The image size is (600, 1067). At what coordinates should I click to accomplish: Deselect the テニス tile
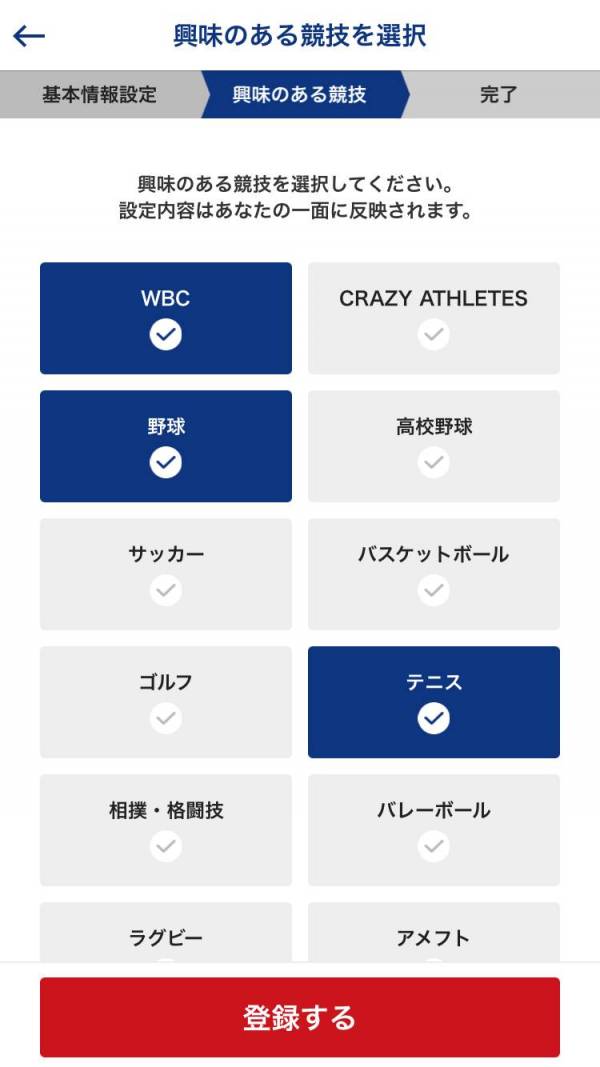tap(434, 702)
